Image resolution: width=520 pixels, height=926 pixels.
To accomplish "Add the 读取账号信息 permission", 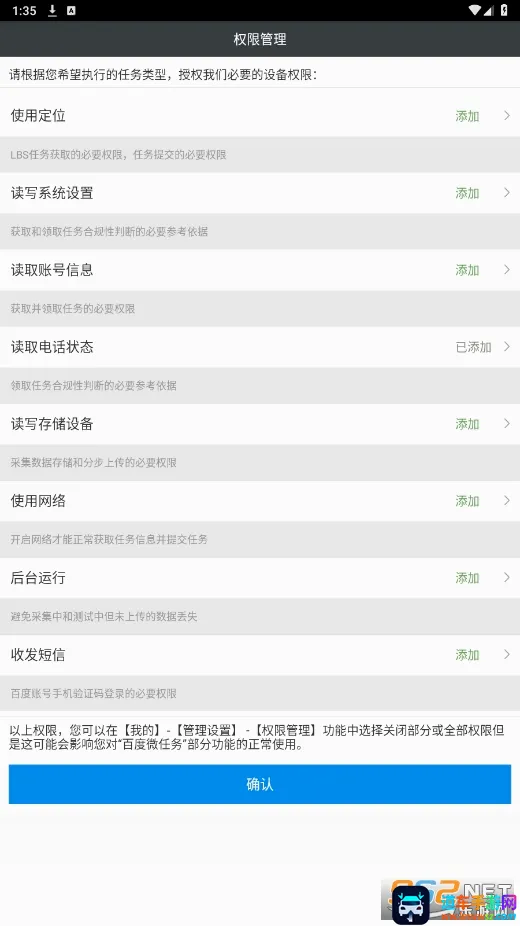I will click(x=467, y=270).
